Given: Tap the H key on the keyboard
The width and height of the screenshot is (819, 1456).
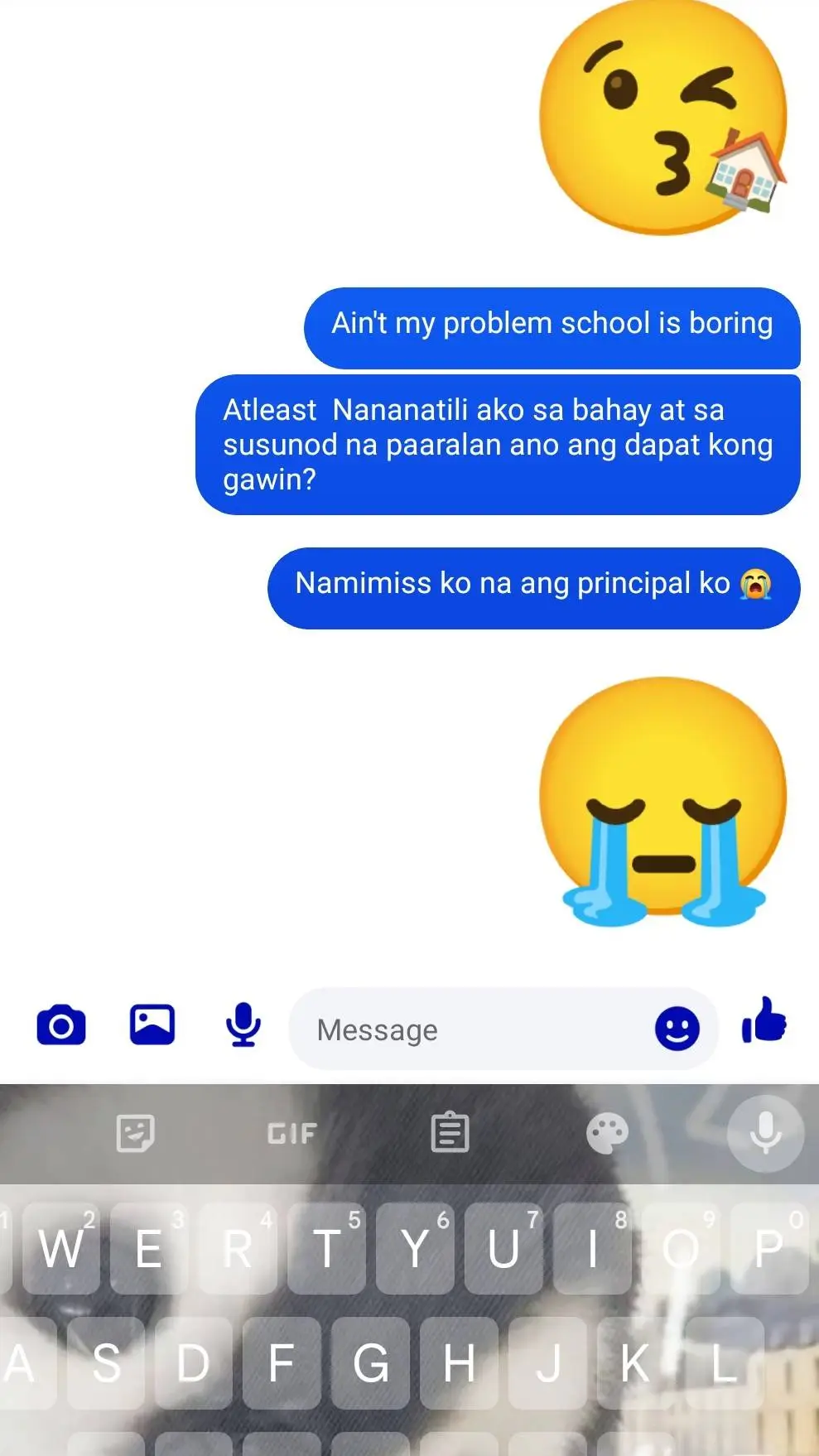Looking at the screenshot, I should pyautogui.click(x=459, y=1363).
